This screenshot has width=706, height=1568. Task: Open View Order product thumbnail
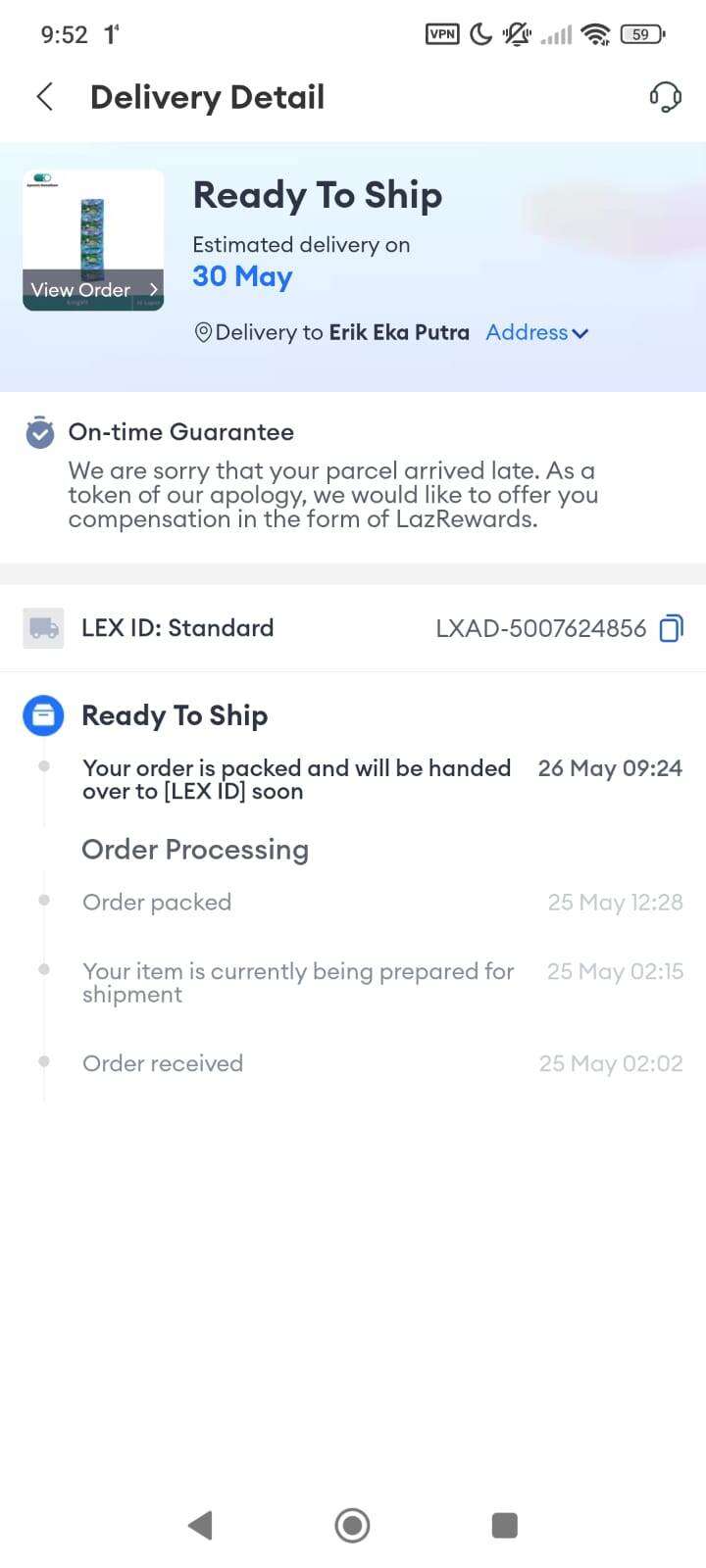click(x=93, y=241)
